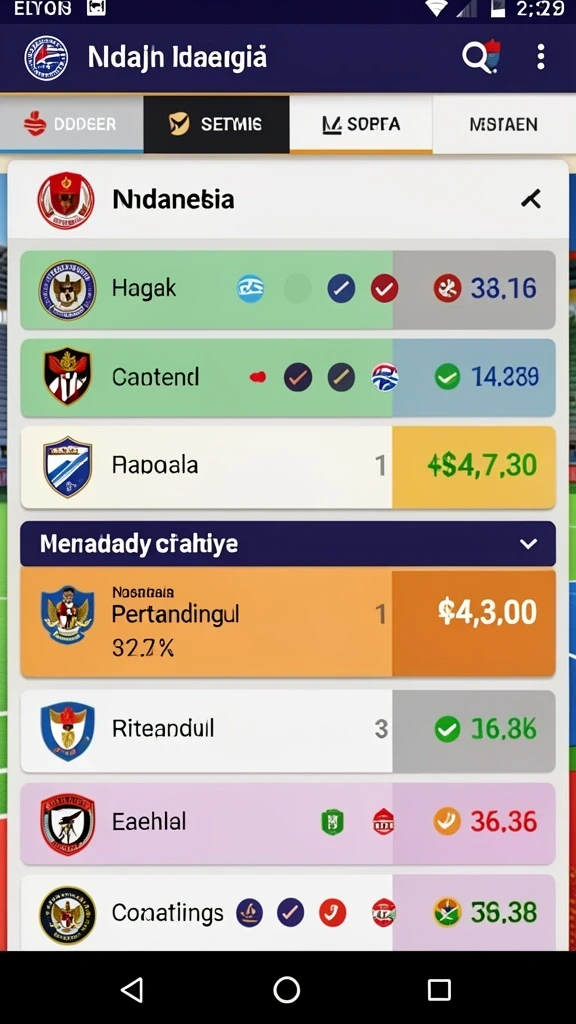Switch to the DDDEER tab
576x1024 pixels.
[71, 124]
